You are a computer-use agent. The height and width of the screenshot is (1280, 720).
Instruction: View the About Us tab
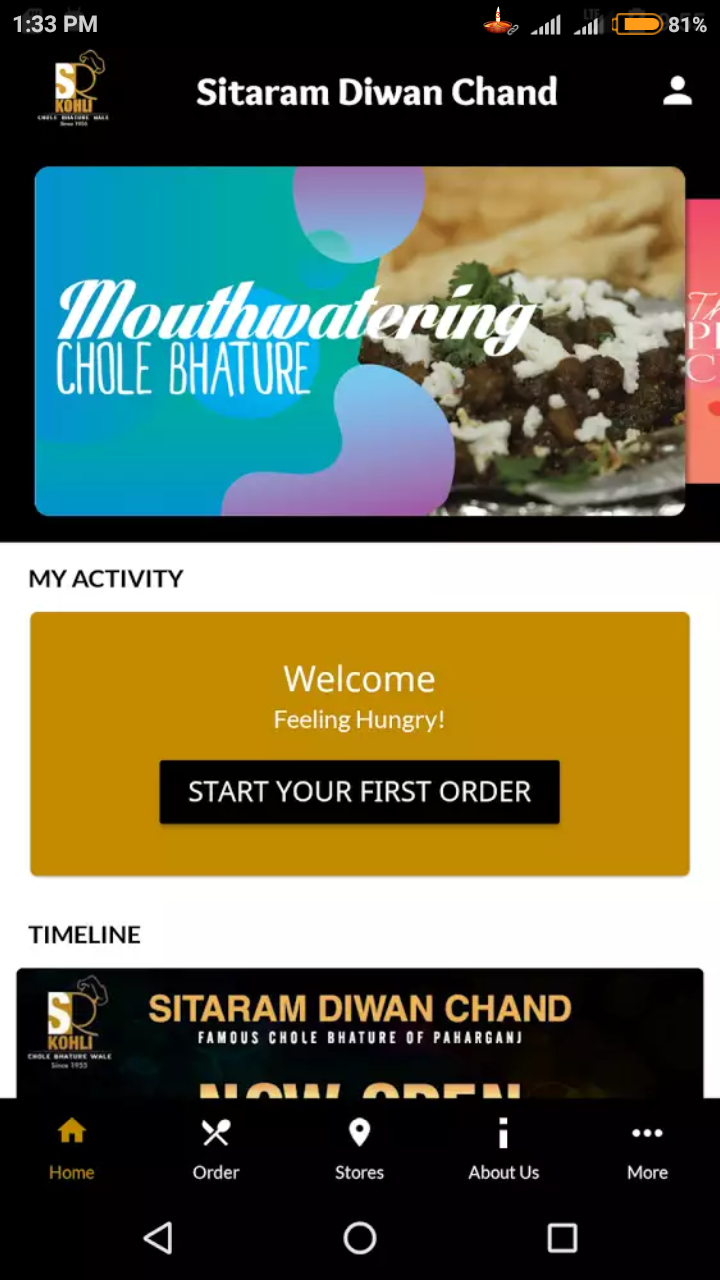tap(503, 1149)
